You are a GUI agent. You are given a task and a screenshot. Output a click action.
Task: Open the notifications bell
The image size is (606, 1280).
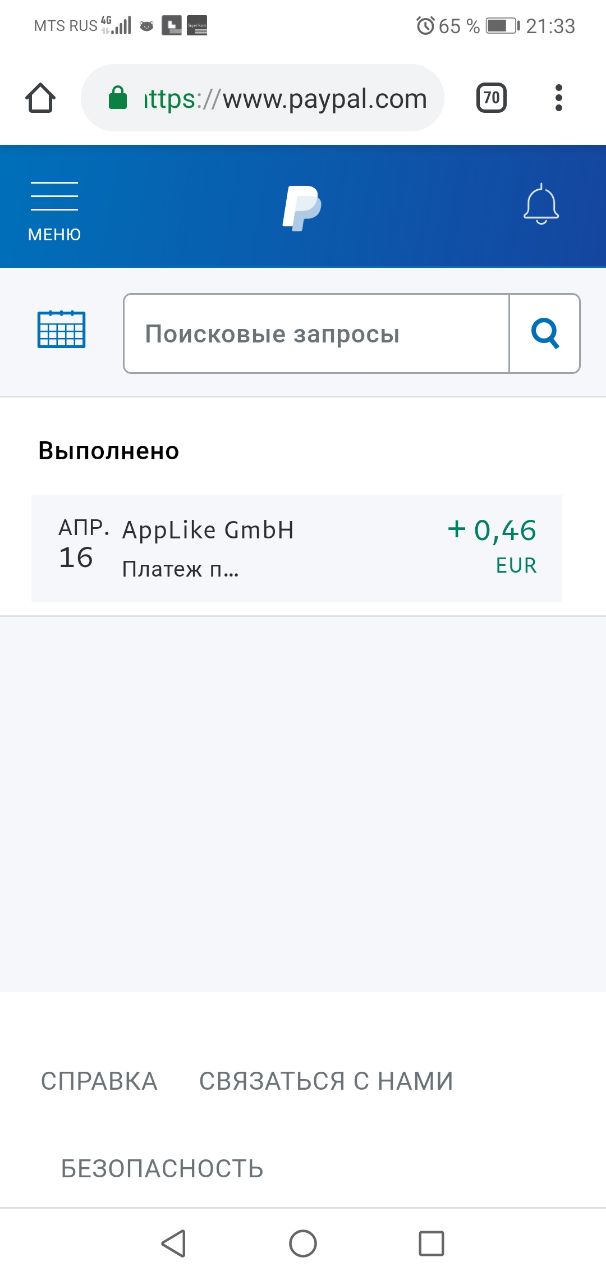(541, 205)
